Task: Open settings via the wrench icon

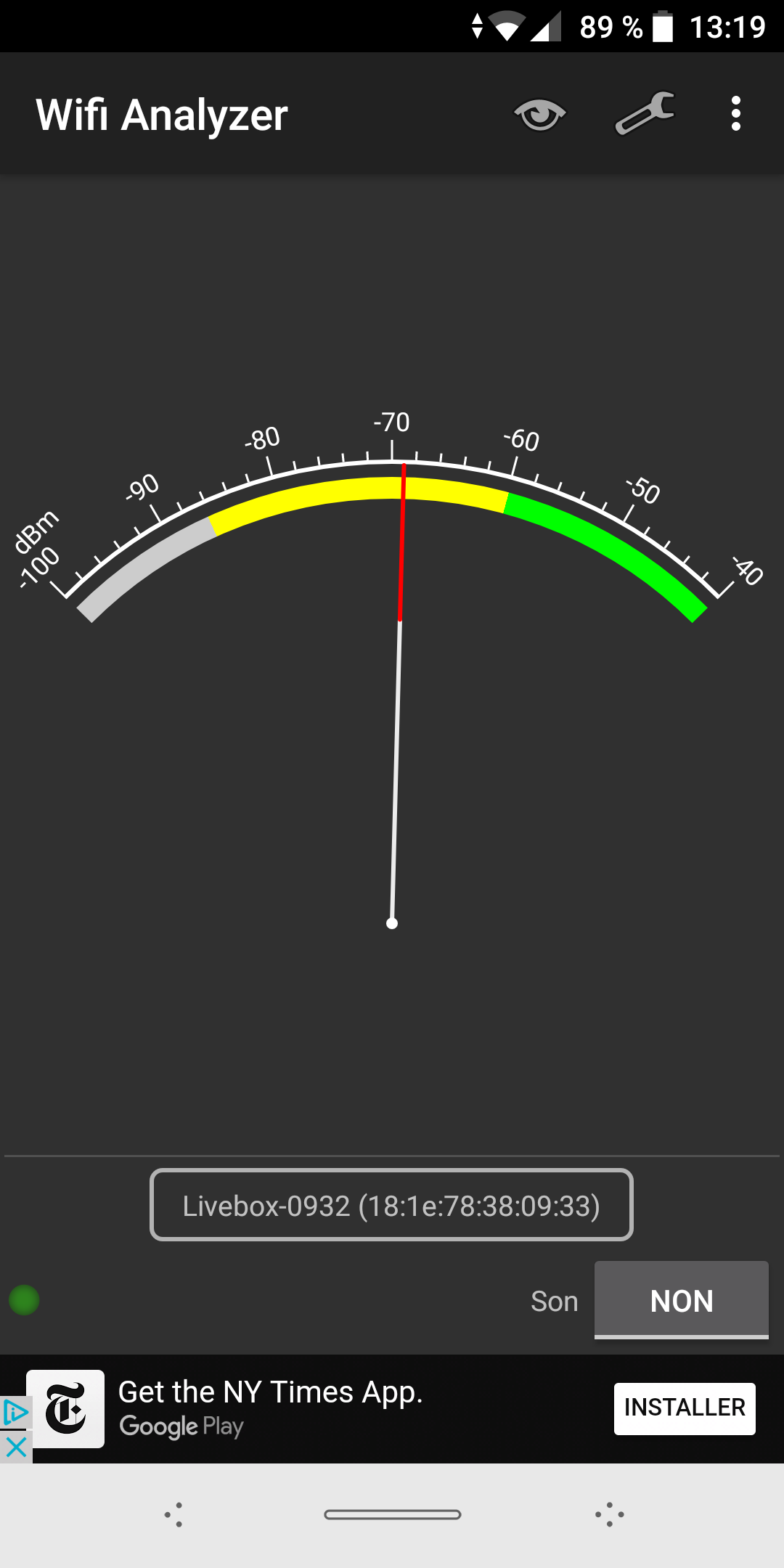Action: coord(645,114)
